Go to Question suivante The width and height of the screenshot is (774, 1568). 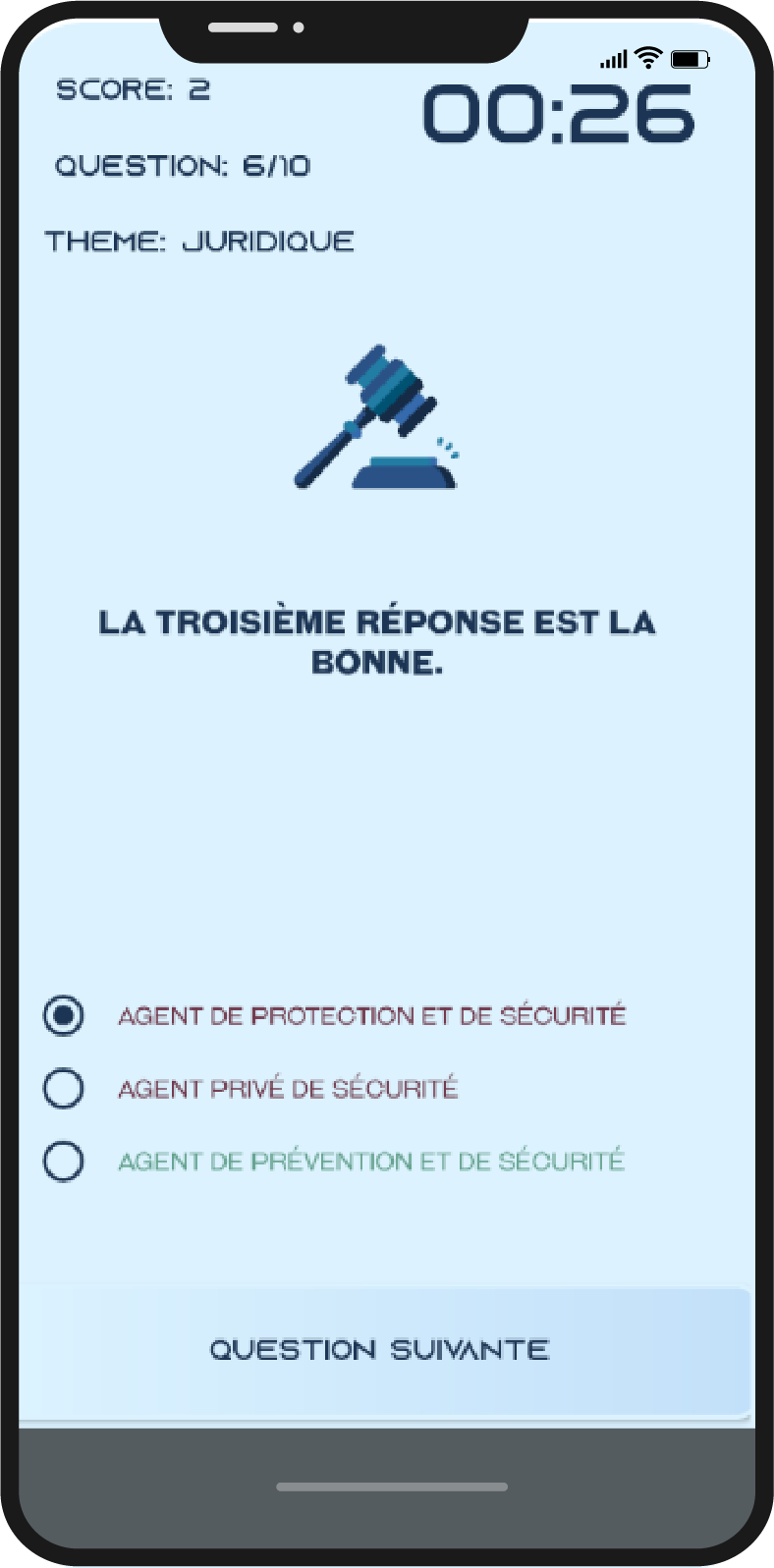[381, 1350]
